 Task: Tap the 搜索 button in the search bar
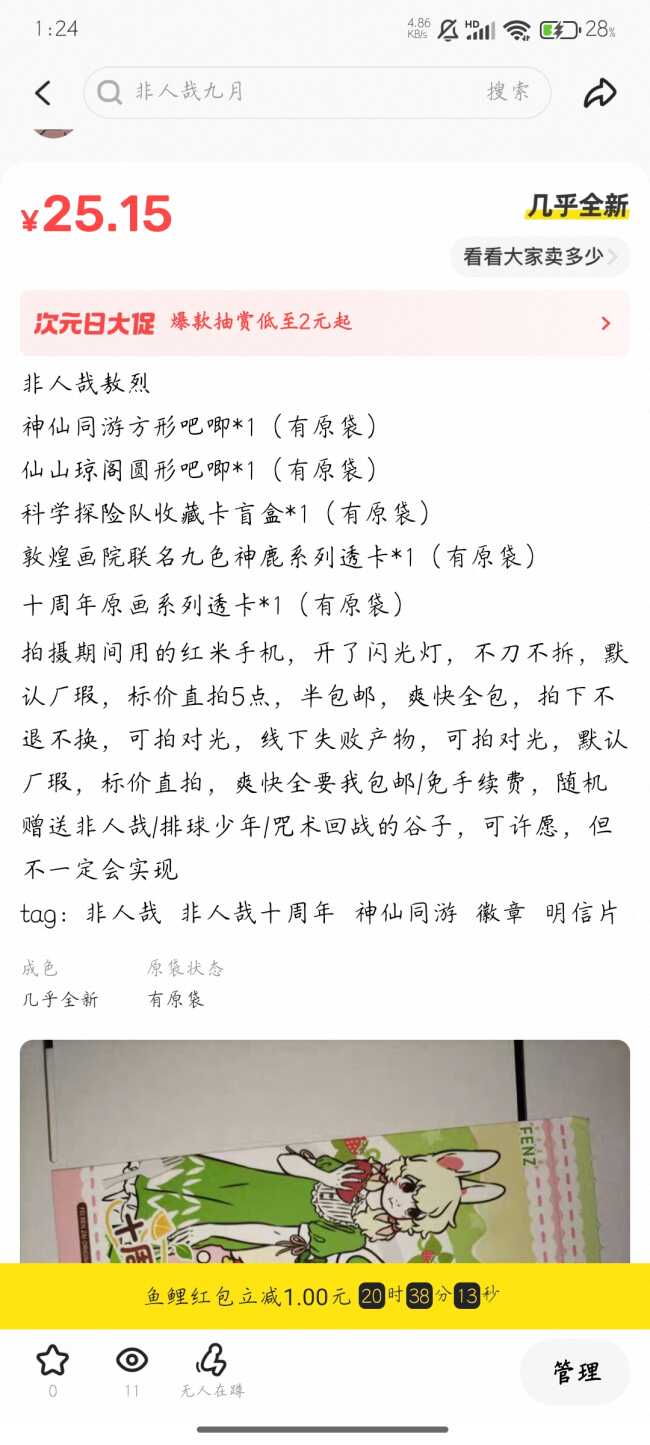pos(508,92)
